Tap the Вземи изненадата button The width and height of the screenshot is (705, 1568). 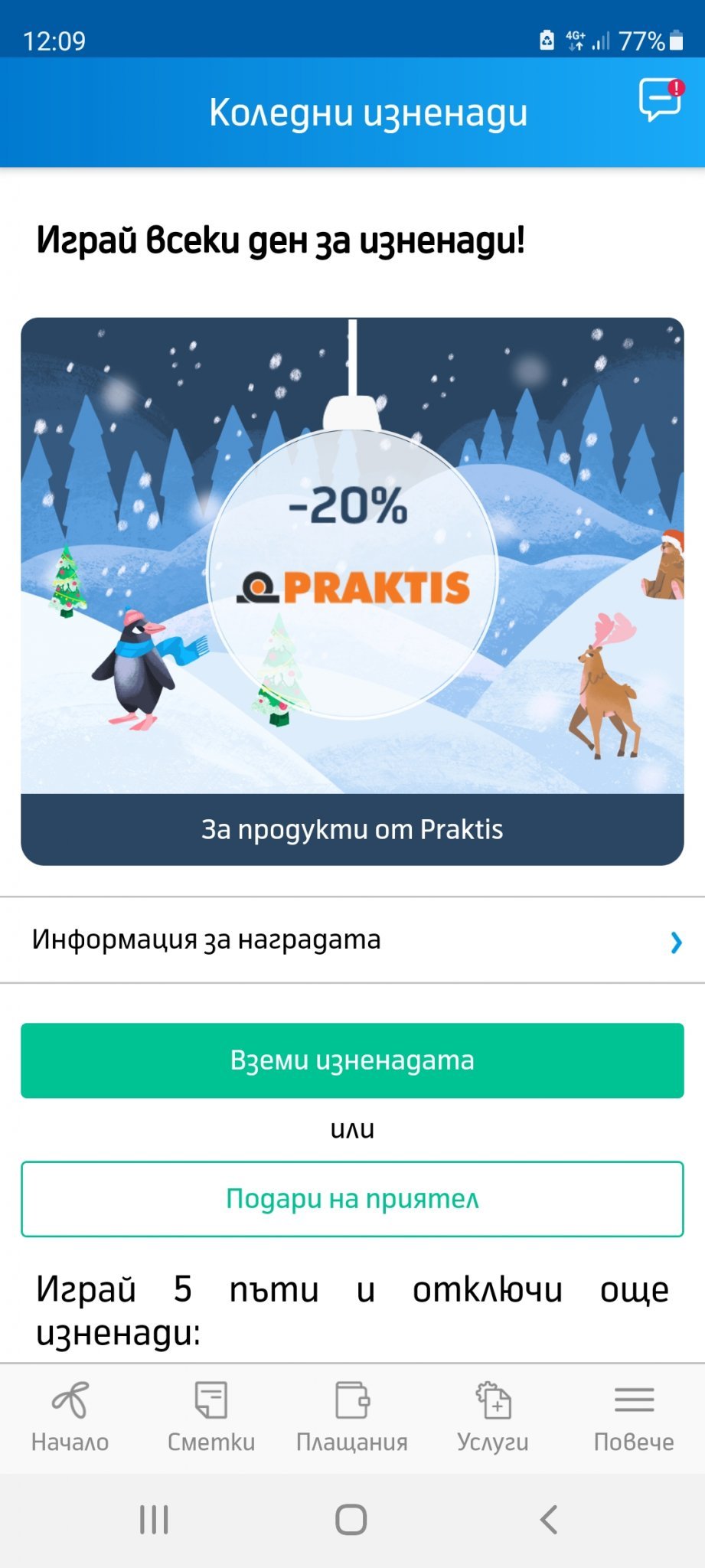click(352, 1060)
